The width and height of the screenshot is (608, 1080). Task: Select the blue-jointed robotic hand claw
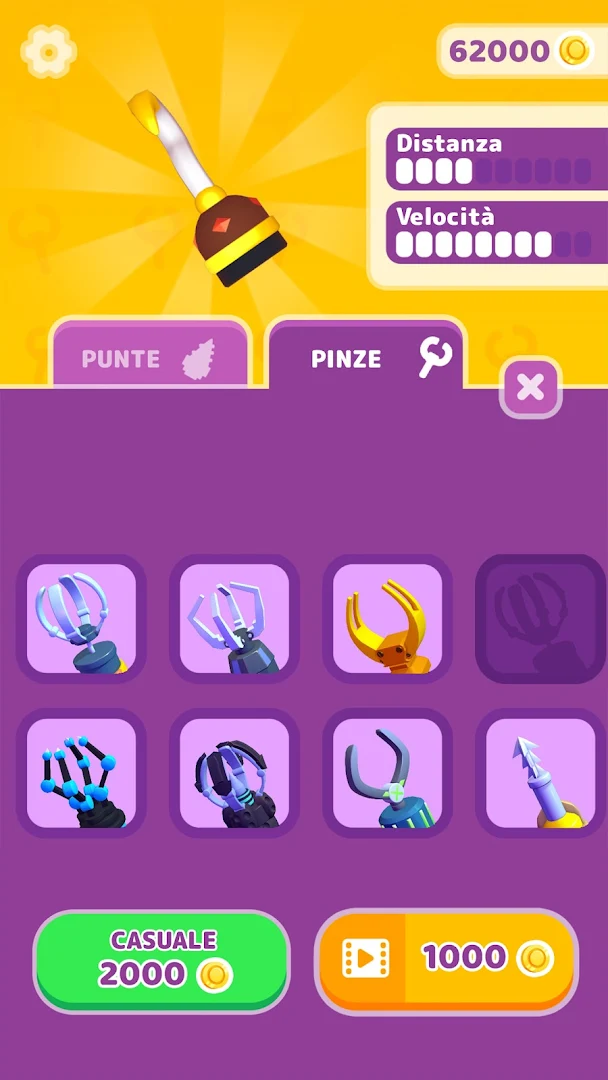[81, 773]
